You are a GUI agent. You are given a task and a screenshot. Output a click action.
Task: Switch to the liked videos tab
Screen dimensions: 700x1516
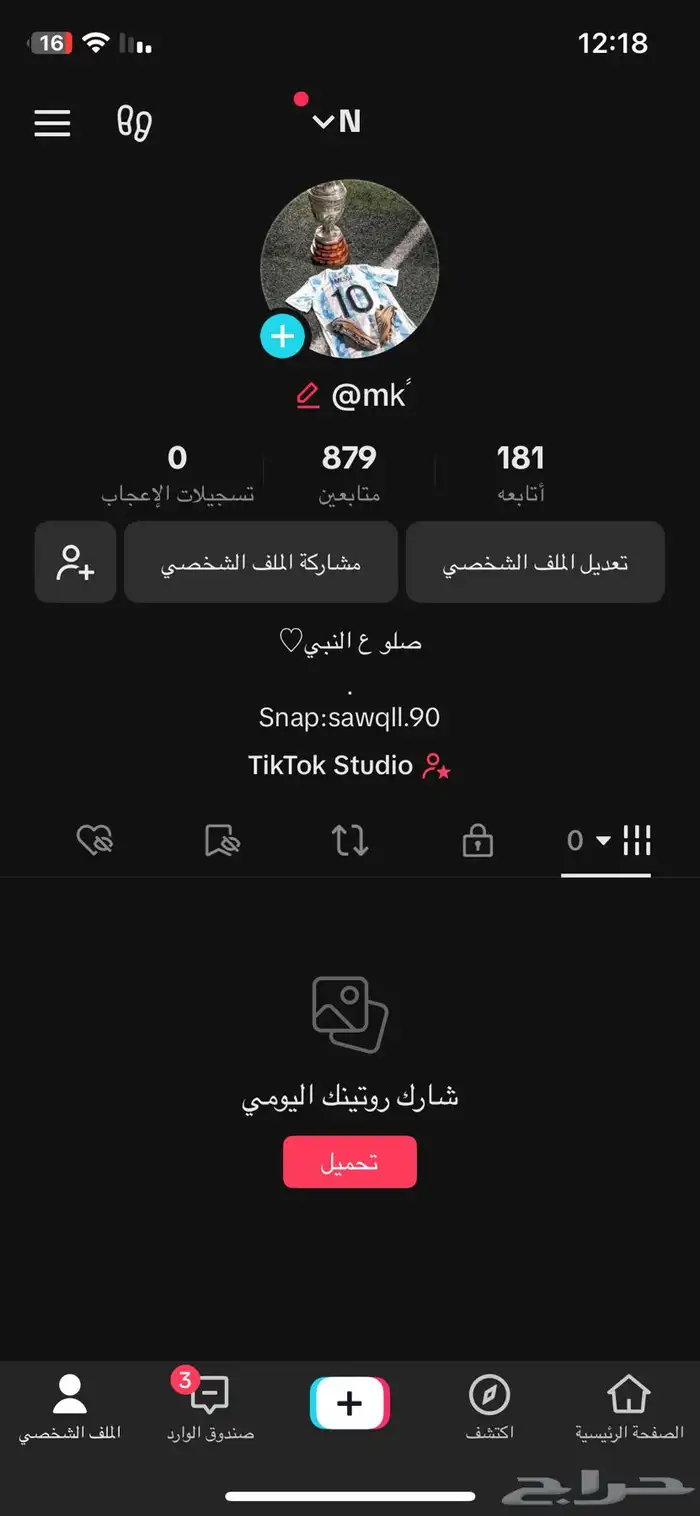point(95,842)
